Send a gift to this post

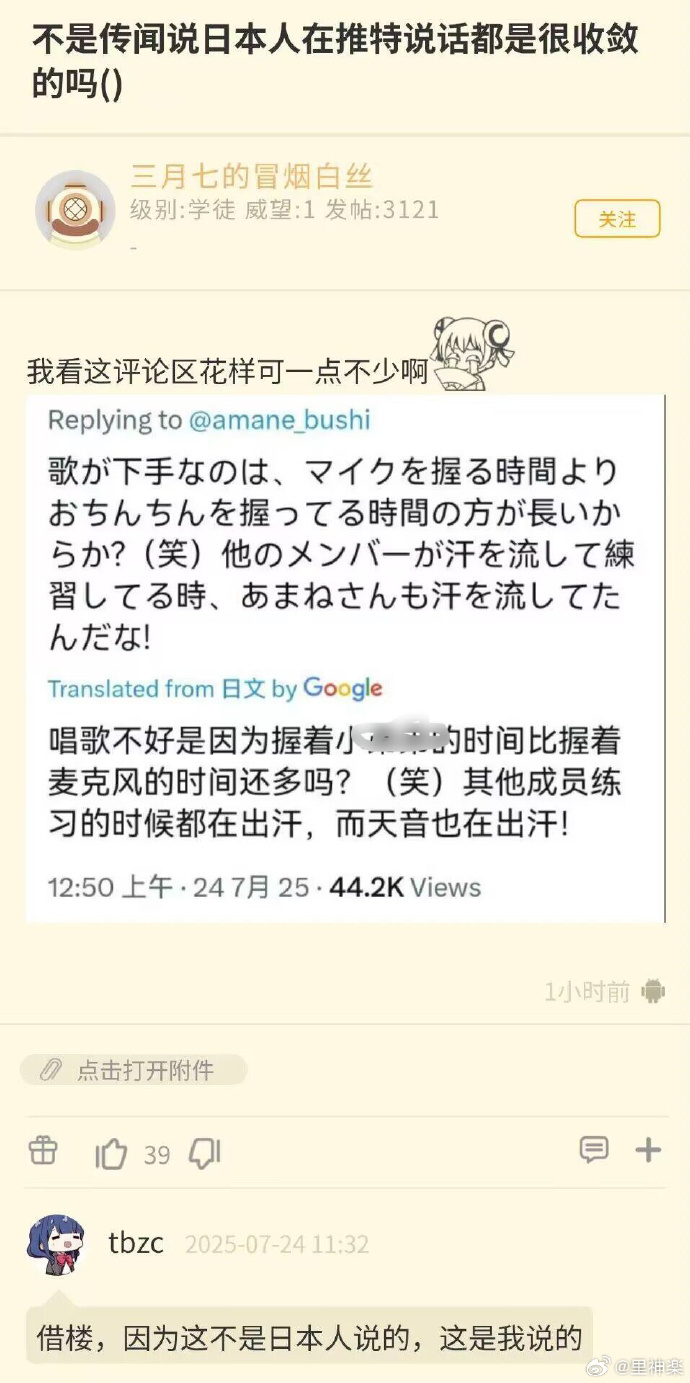tap(43, 1151)
